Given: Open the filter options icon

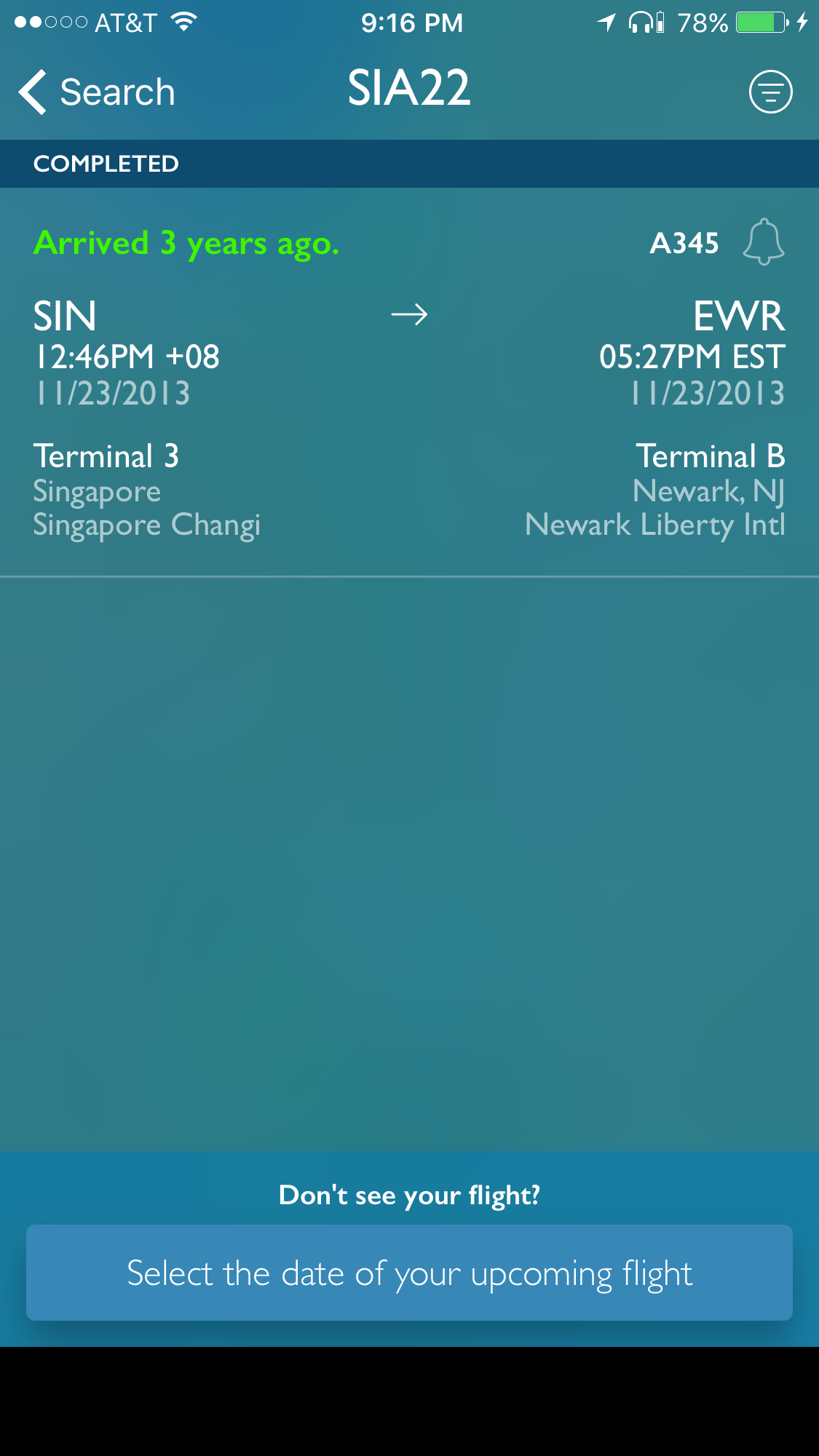Looking at the screenshot, I should coord(770,92).
